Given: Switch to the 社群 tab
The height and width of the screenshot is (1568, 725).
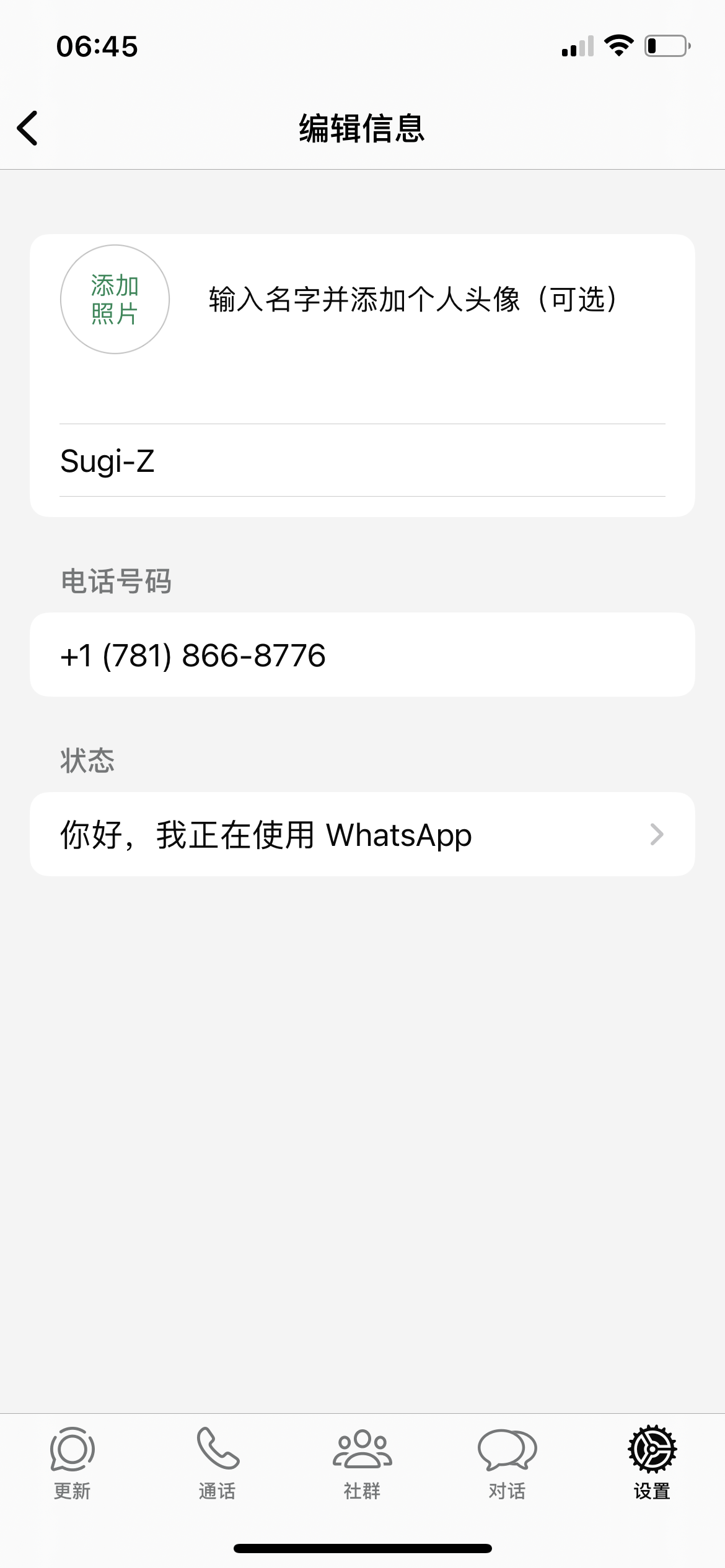Looking at the screenshot, I should (362, 1464).
